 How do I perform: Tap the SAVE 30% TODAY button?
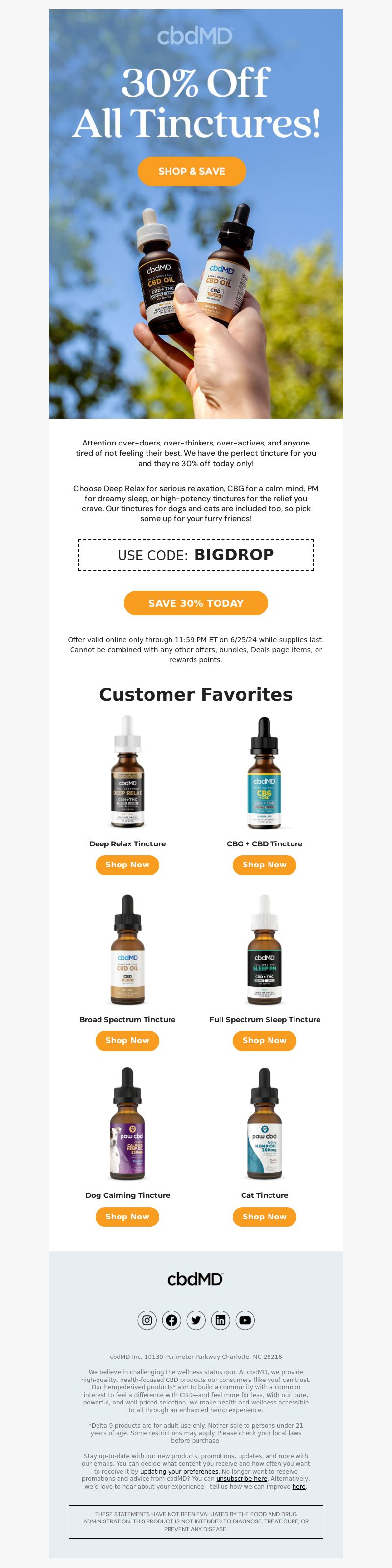coord(196,603)
